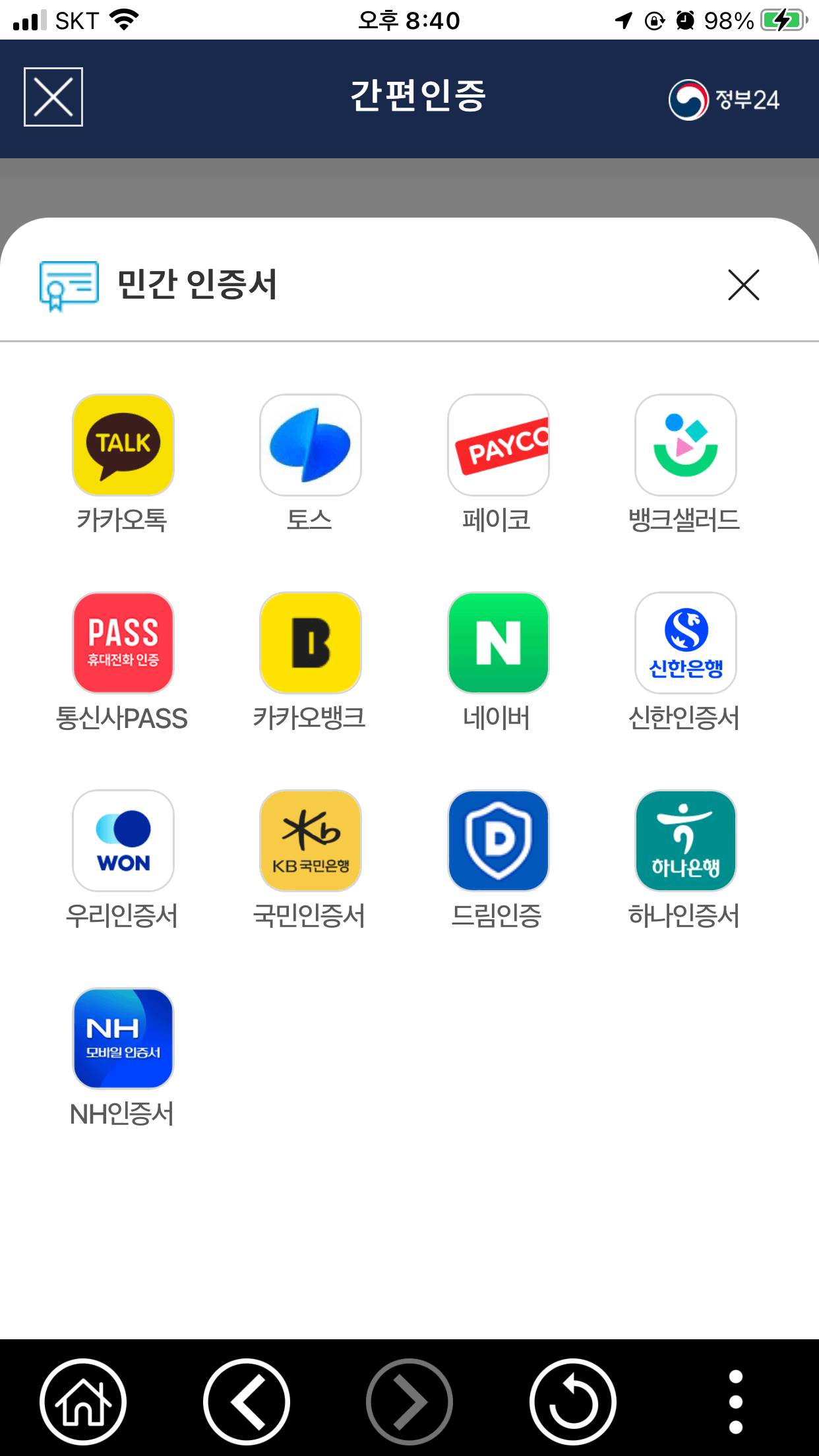The height and width of the screenshot is (1456, 819).
Task: Refresh the page with reload button
Action: [573, 1401]
